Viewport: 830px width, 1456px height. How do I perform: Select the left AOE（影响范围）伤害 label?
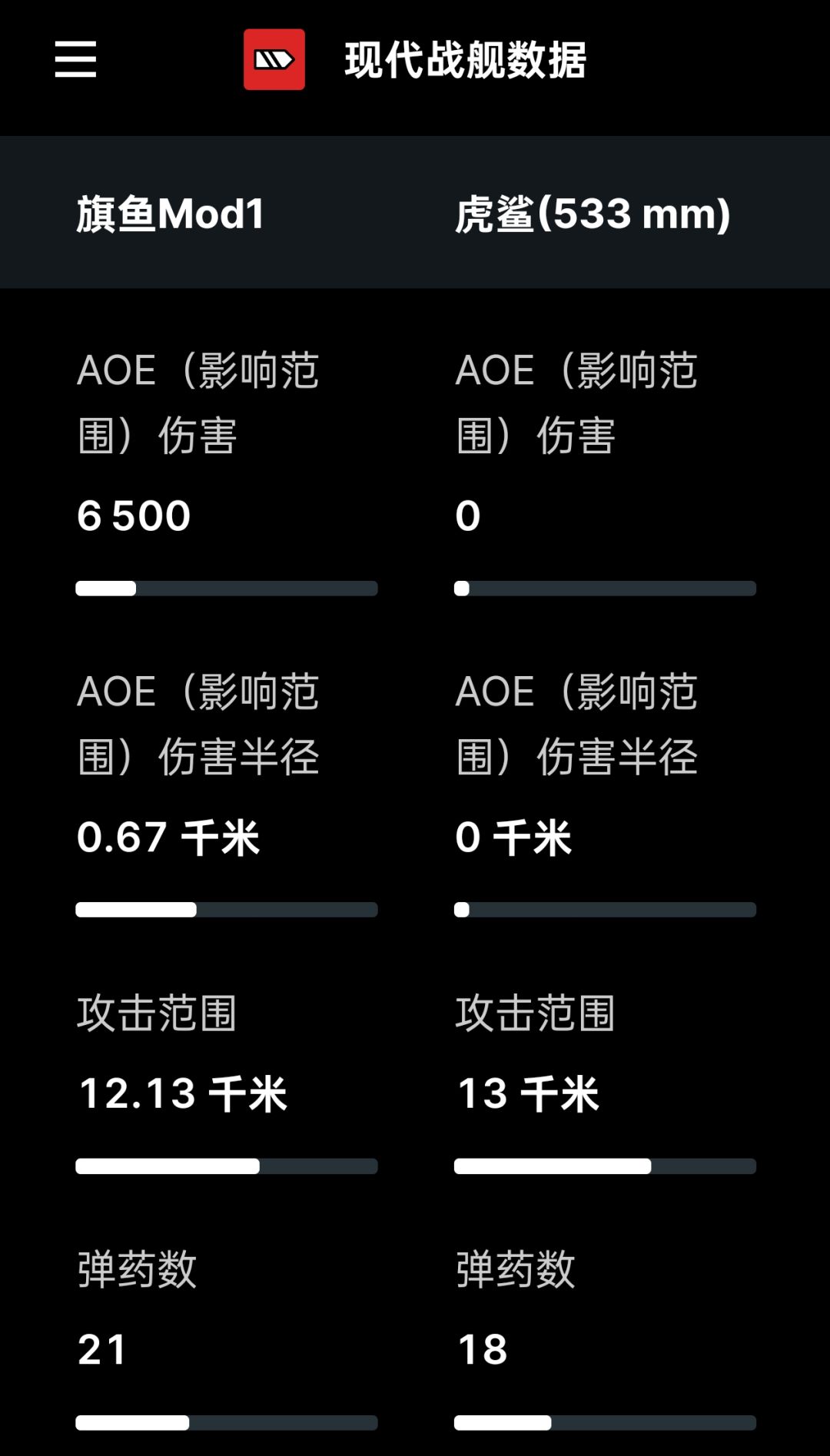tap(201, 401)
